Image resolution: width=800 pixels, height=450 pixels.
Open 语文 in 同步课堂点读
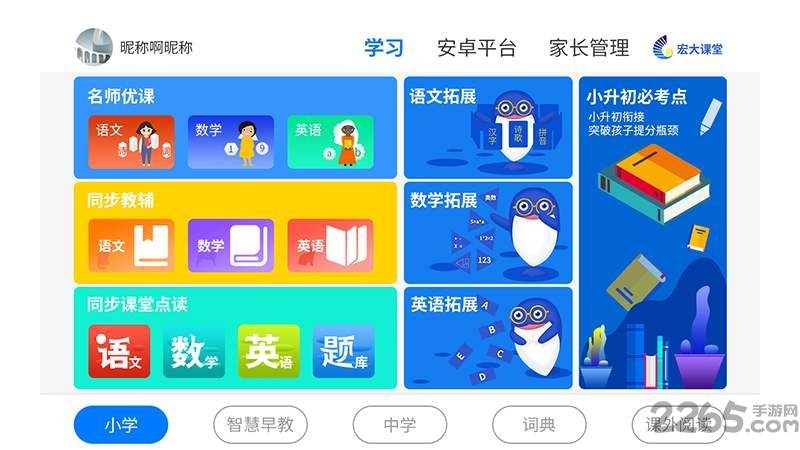click(119, 351)
